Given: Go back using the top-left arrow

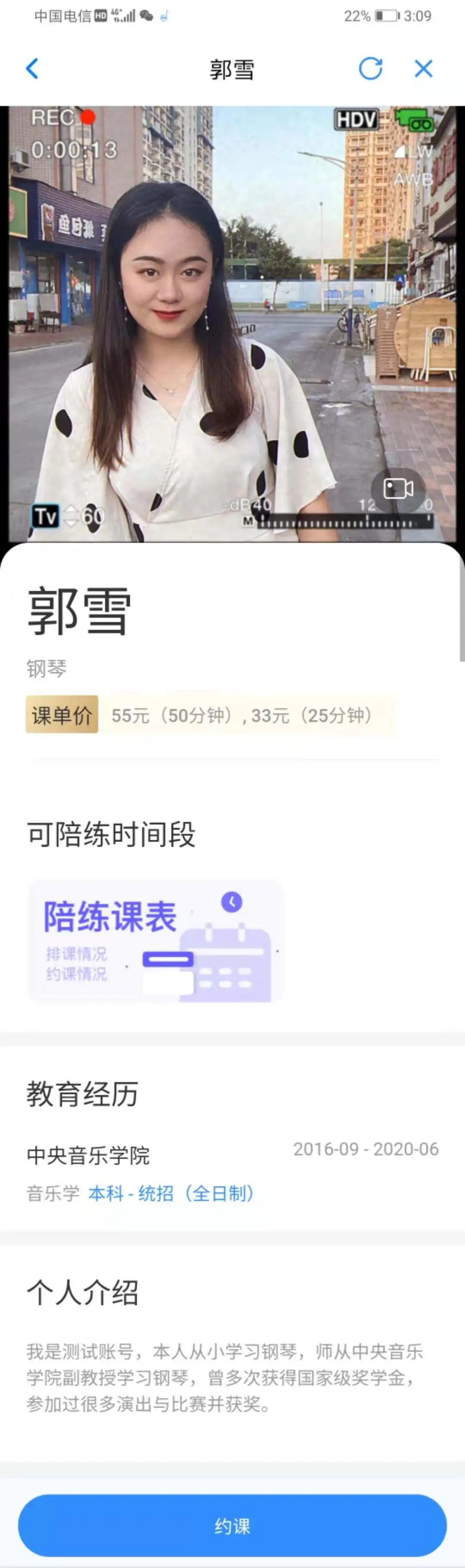Looking at the screenshot, I should coord(32,69).
